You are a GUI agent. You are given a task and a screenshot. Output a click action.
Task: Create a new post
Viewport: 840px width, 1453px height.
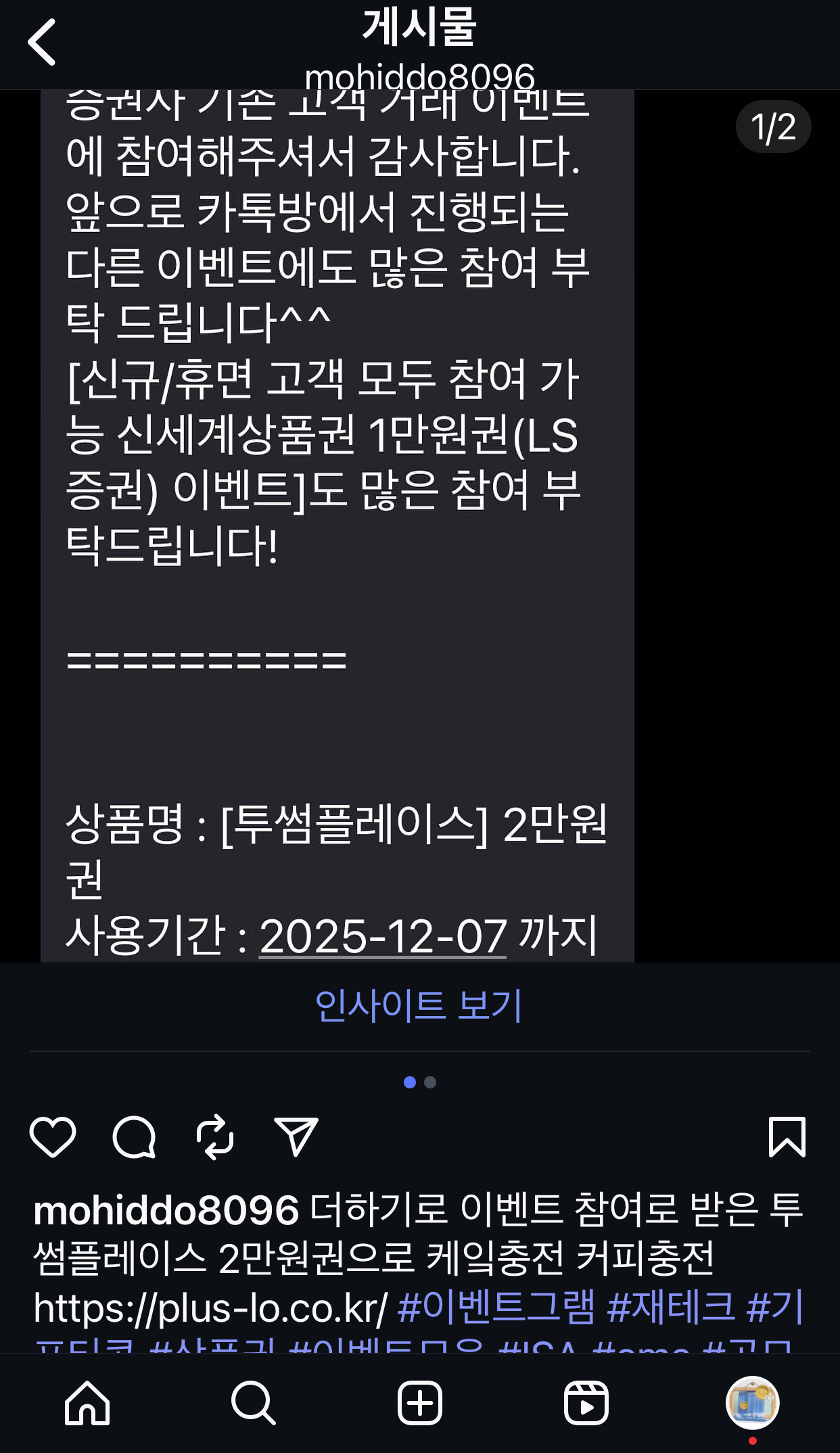tap(420, 1403)
